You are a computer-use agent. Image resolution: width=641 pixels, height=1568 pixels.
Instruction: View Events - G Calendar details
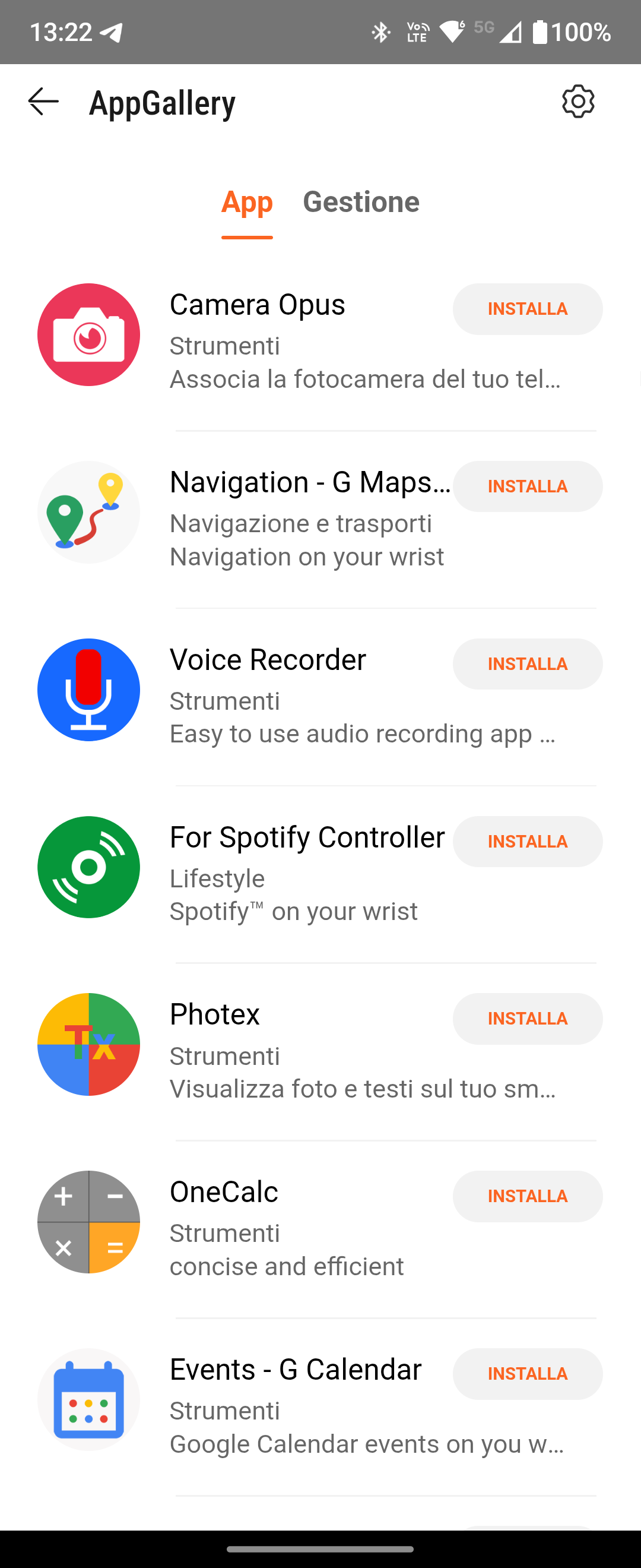tap(295, 1370)
